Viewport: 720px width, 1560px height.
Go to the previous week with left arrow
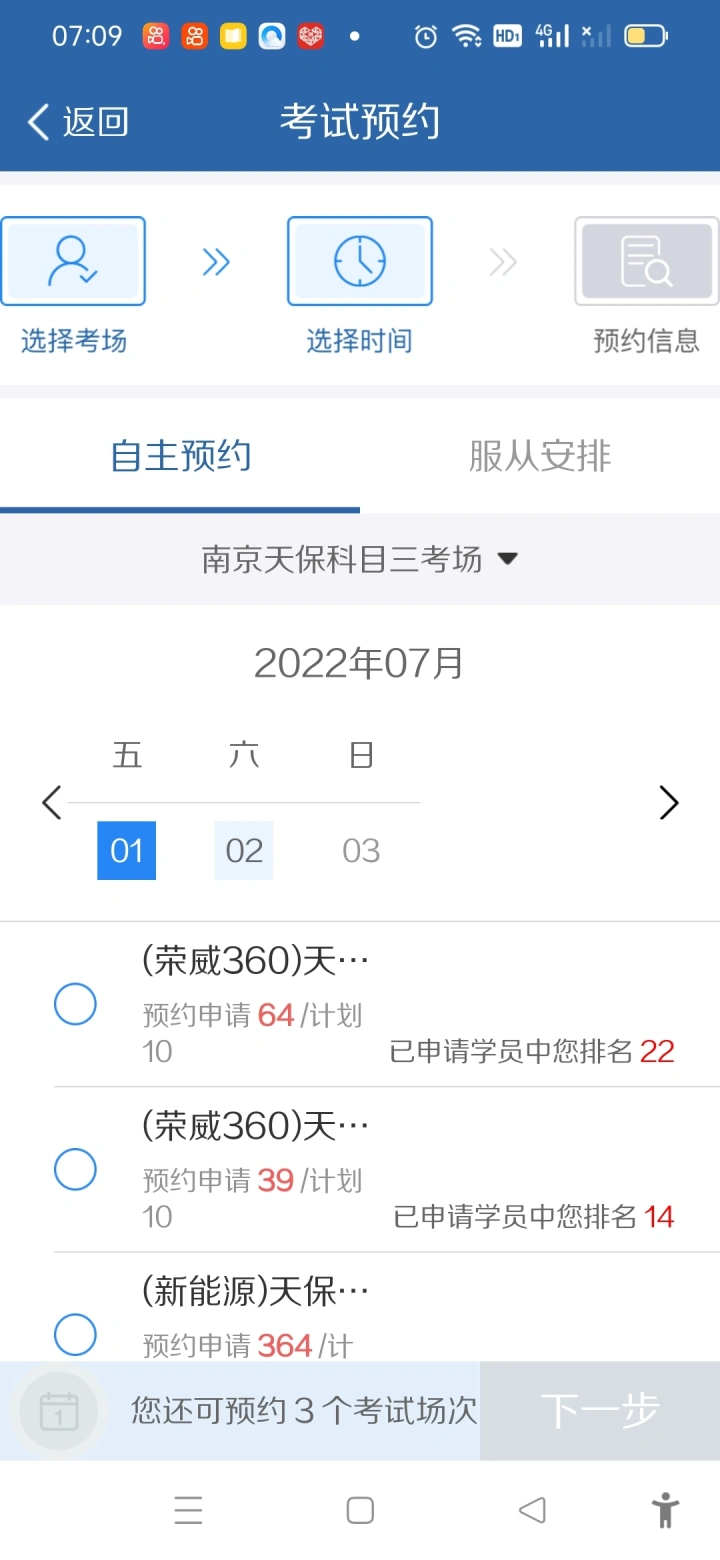[x=51, y=802]
